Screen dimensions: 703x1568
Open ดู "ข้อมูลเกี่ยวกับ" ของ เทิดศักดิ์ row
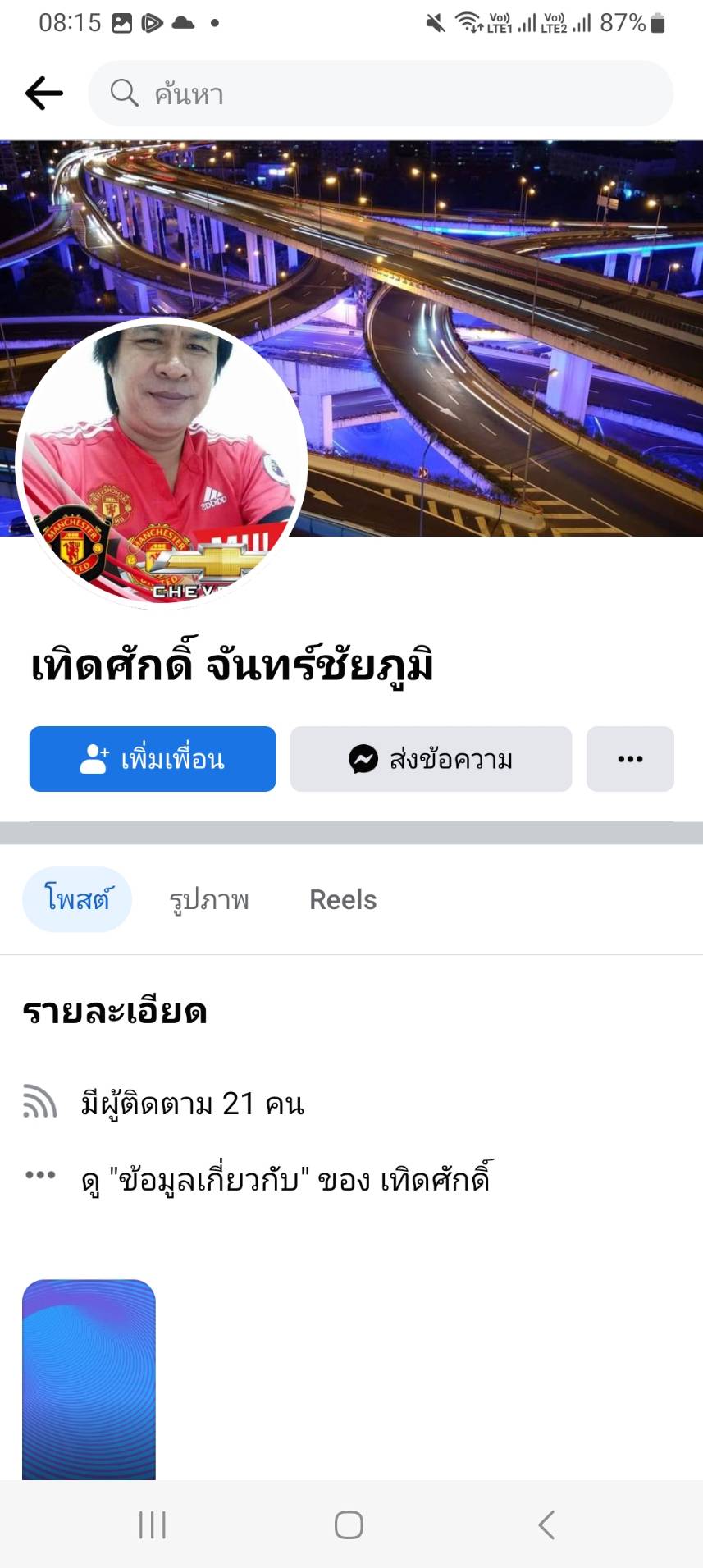[286, 1179]
